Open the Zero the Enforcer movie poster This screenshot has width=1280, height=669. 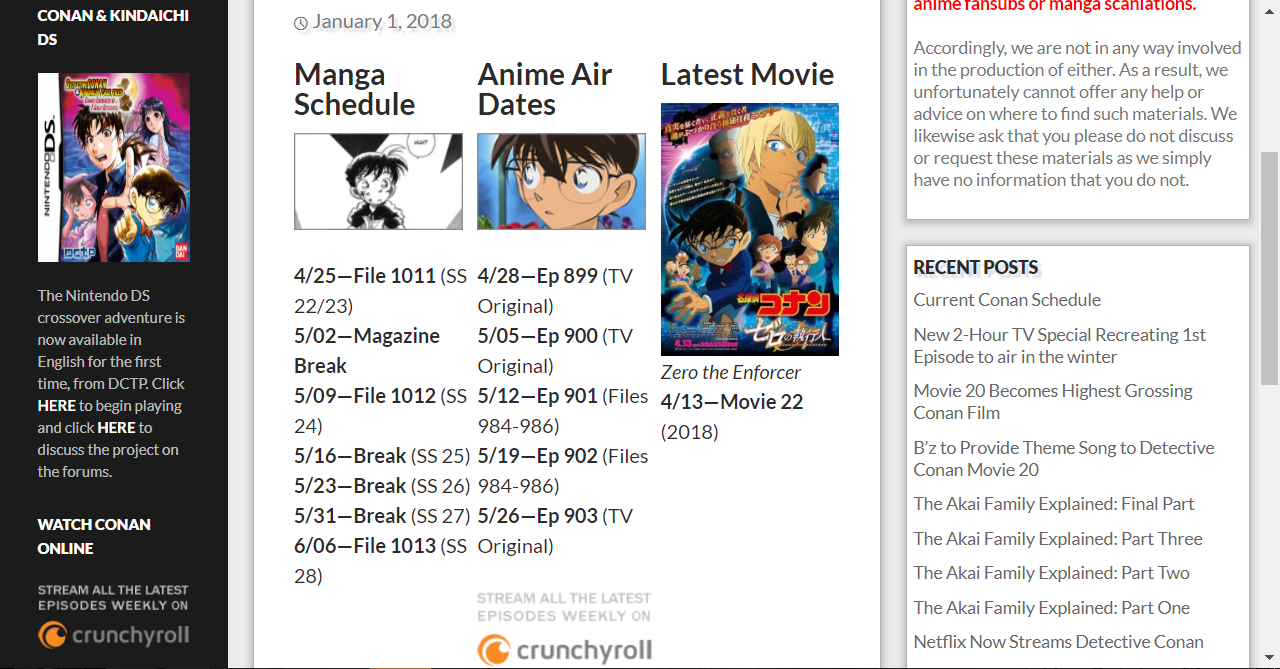[749, 229]
